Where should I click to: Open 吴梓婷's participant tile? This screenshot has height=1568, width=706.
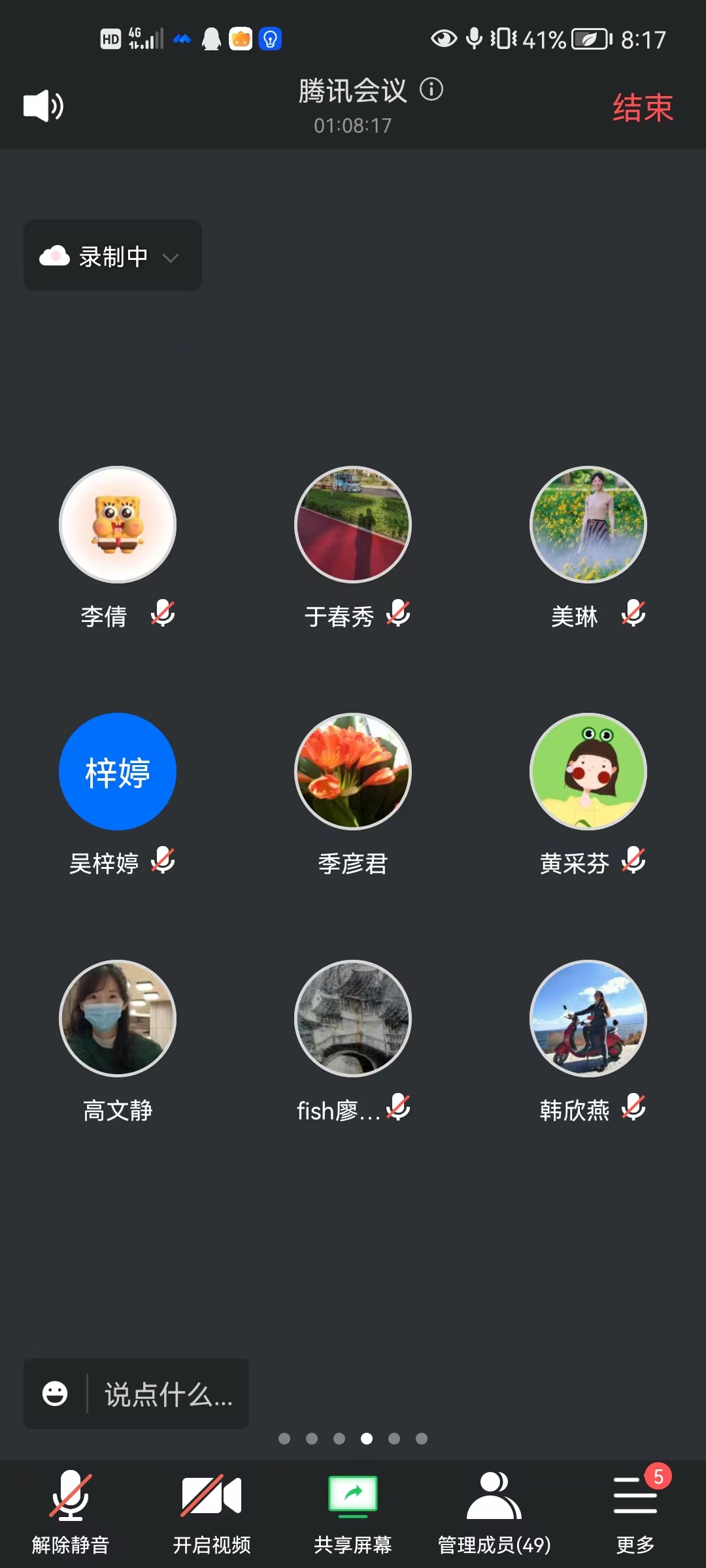click(118, 772)
